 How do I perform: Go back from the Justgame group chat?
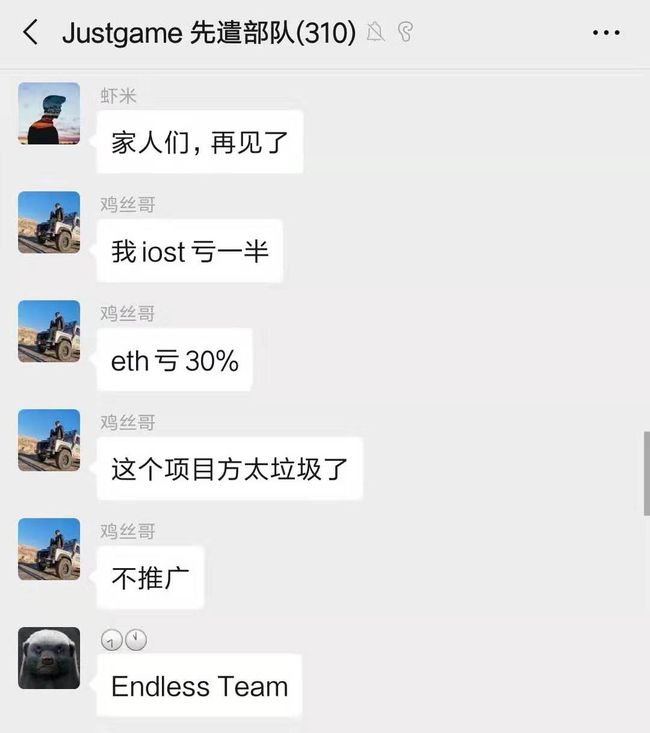(30, 33)
